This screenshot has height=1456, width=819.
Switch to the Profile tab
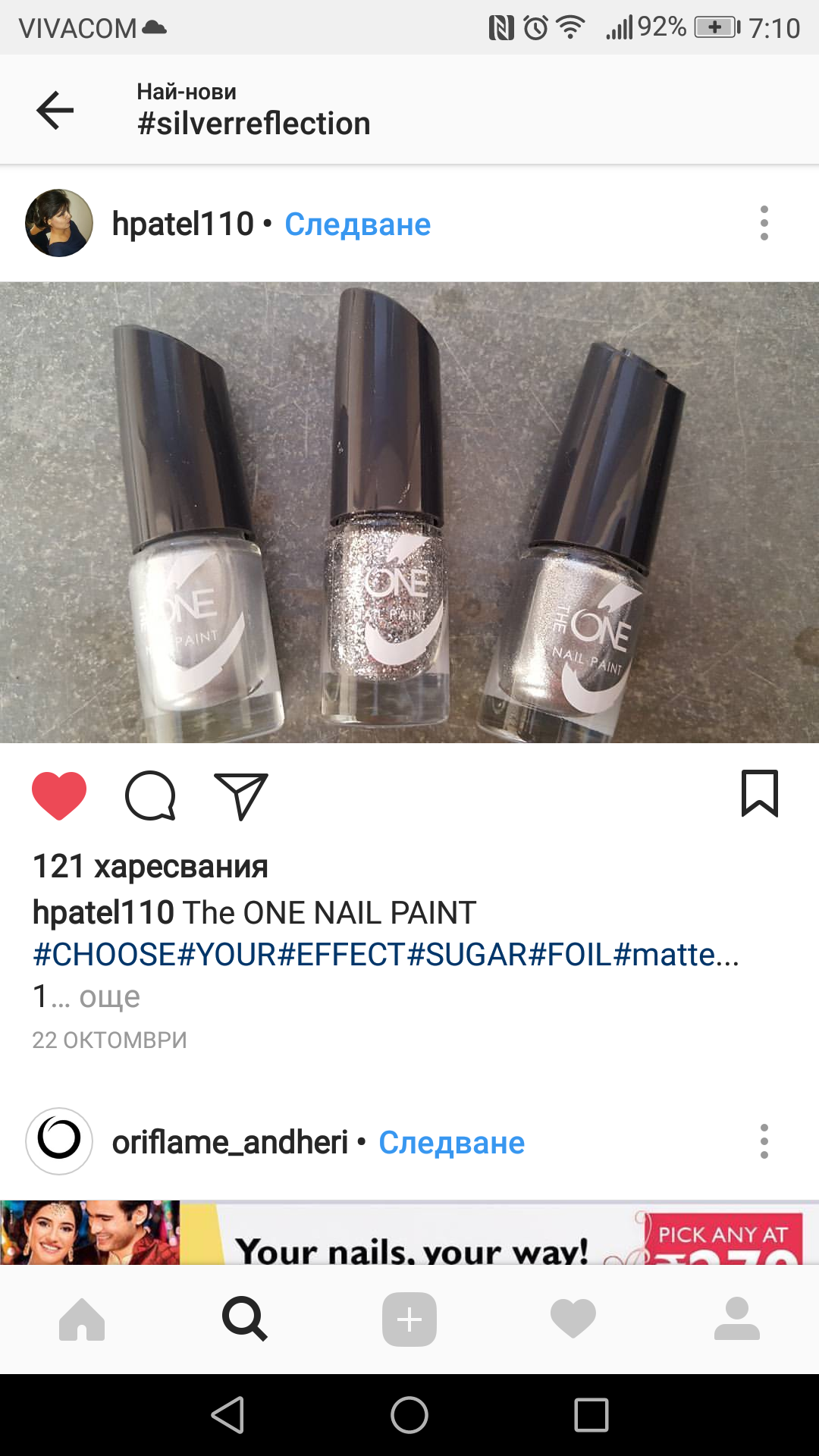click(x=736, y=1319)
